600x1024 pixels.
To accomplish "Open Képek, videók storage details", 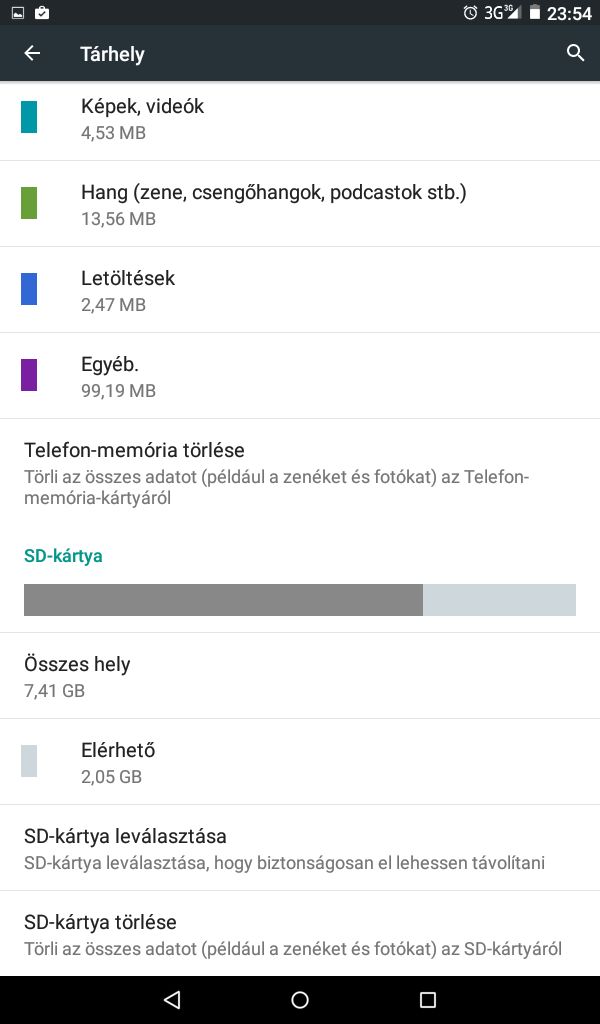I will click(x=300, y=118).
